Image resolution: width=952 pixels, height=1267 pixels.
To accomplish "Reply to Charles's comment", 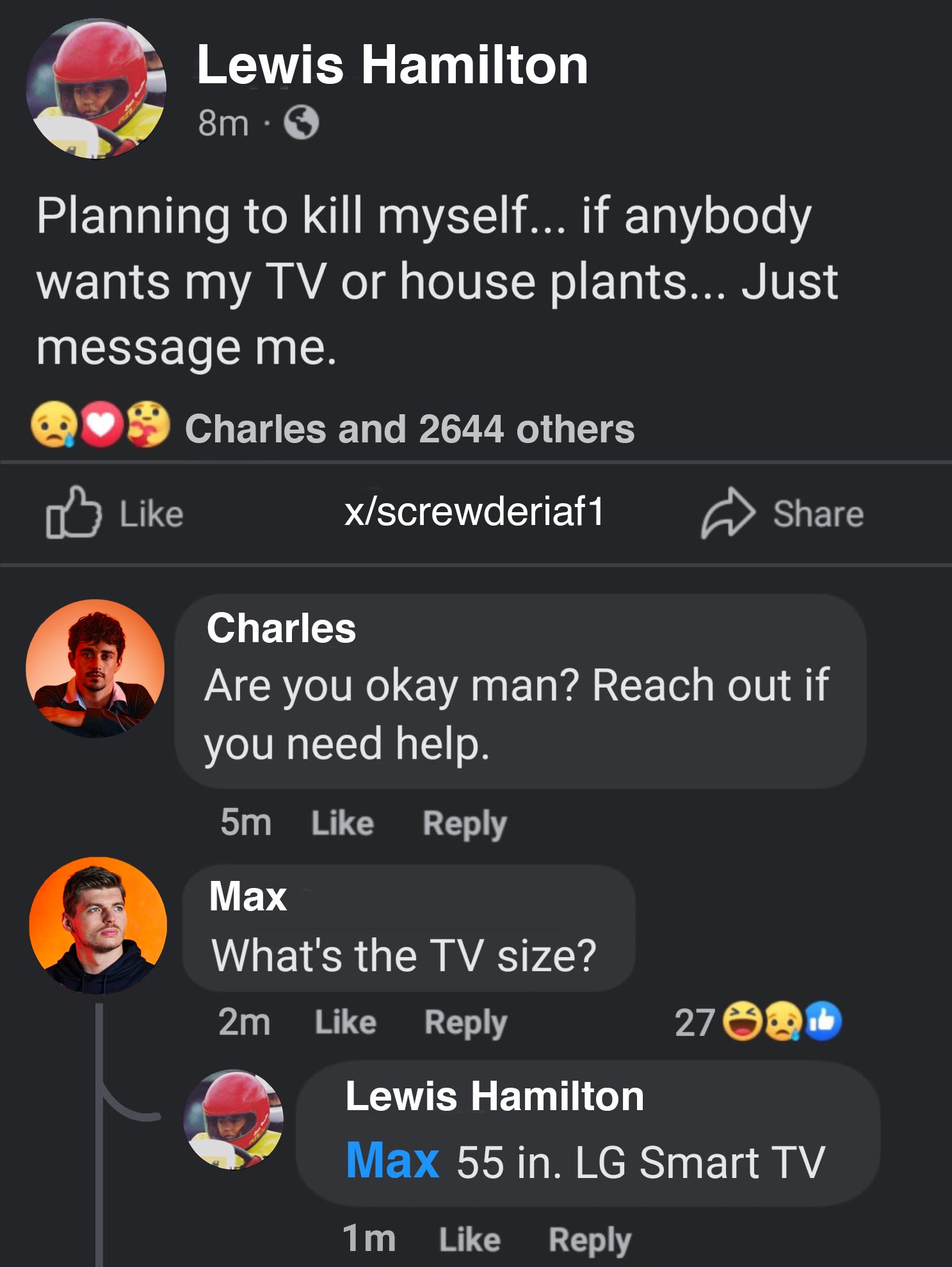I will pyautogui.click(x=465, y=824).
